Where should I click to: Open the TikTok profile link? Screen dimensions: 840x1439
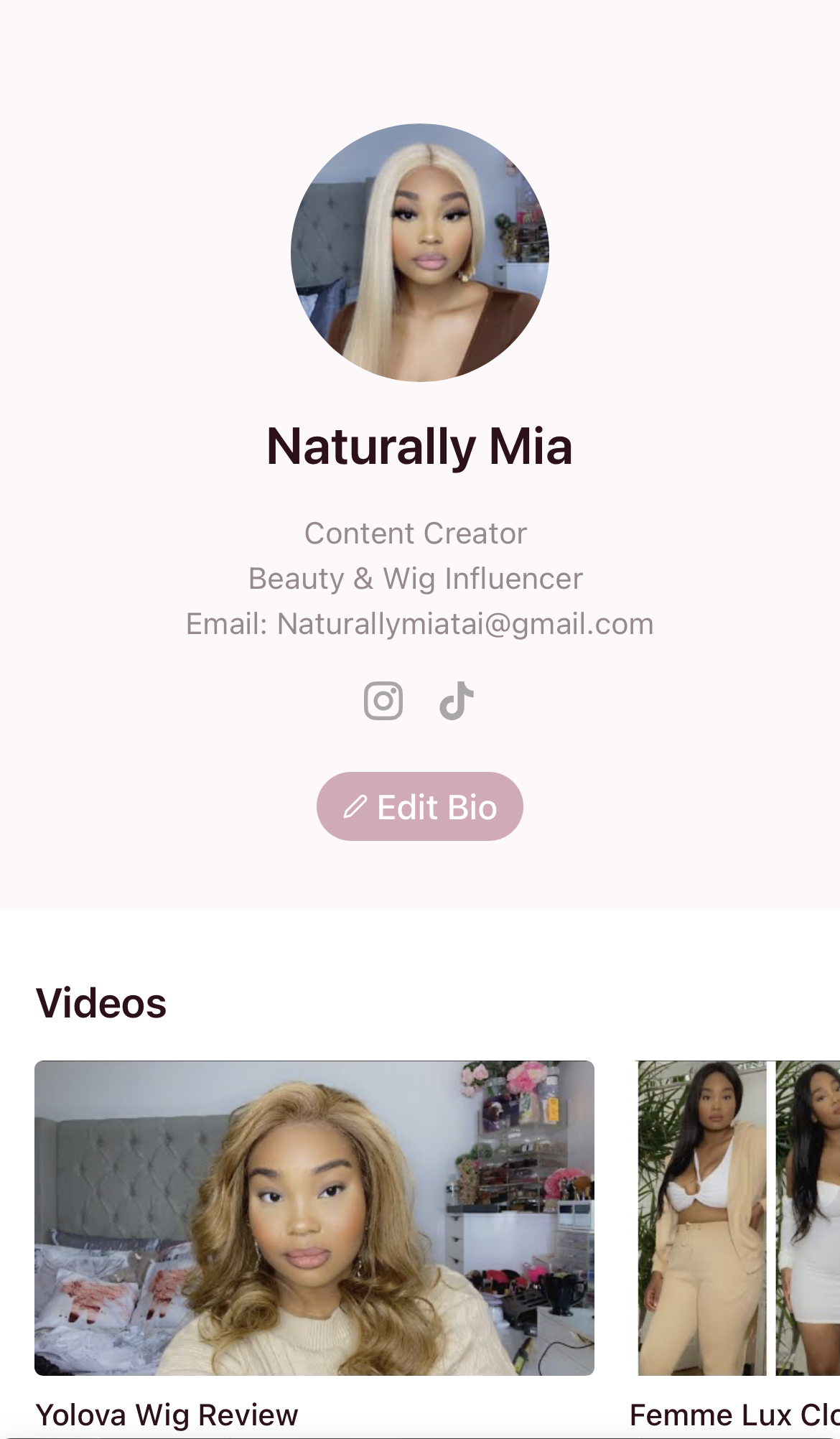coord(457,701)
